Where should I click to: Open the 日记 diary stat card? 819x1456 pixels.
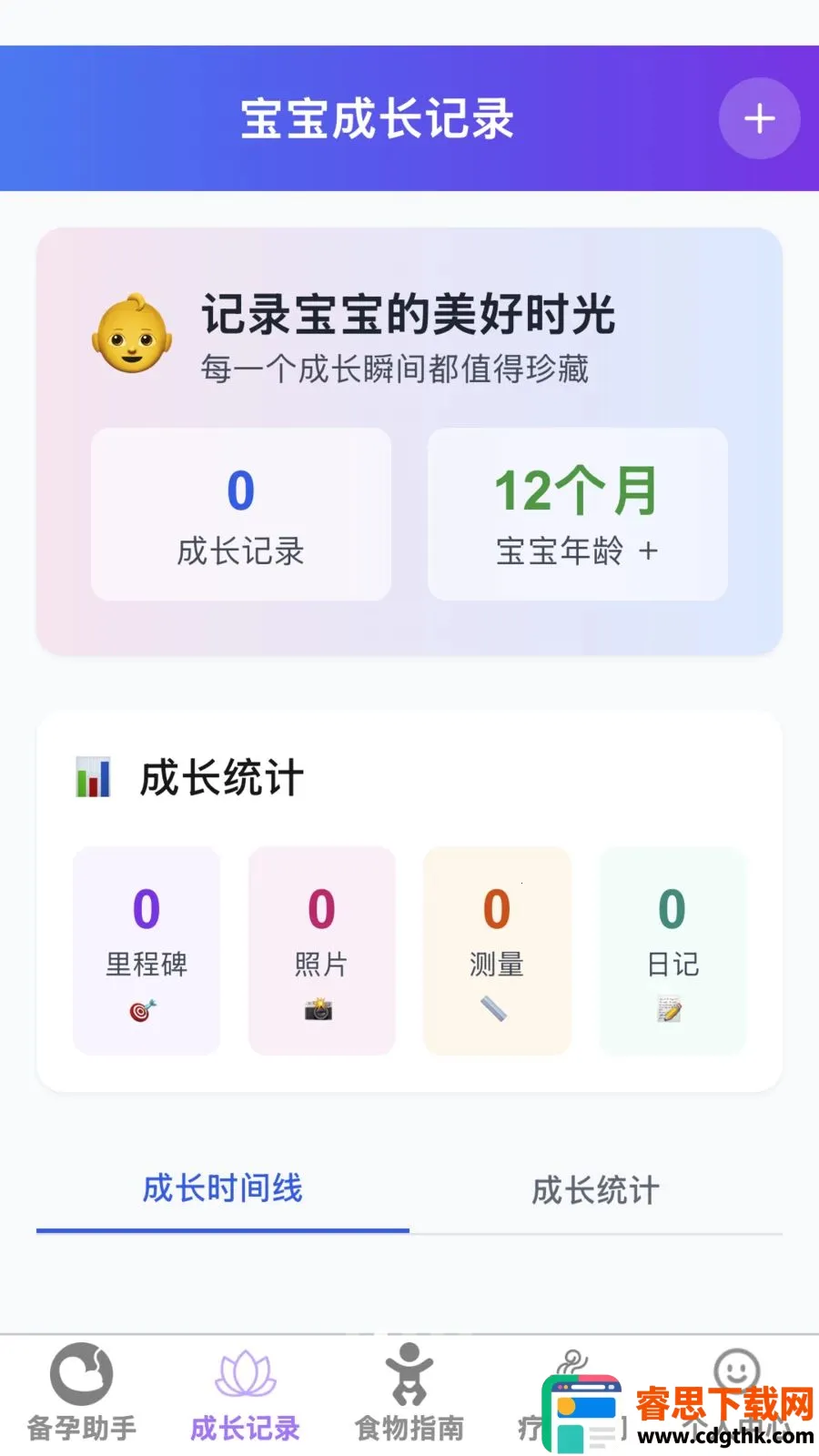tap(672, 951)
